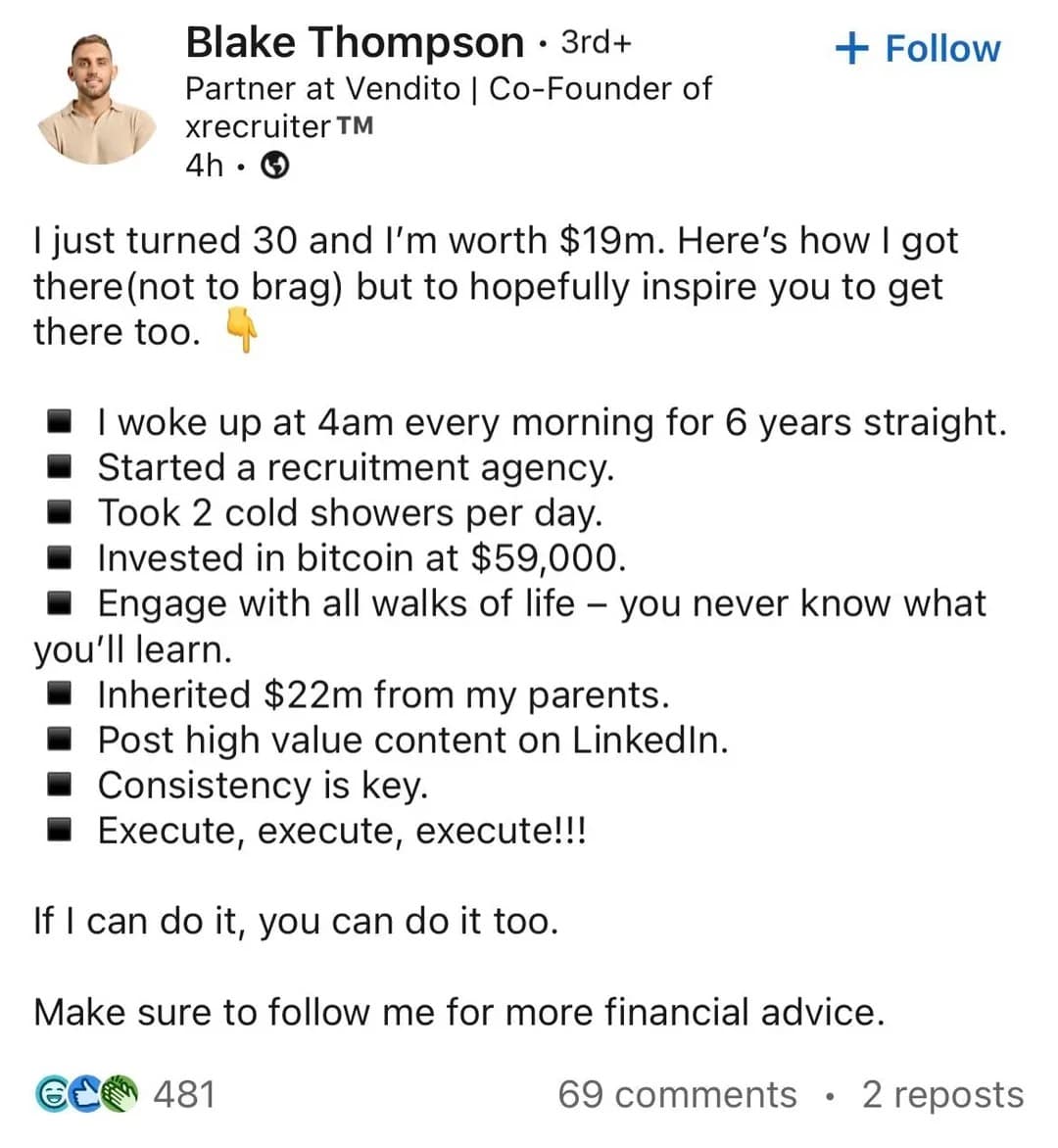The height and width of the screenshot is (1148, 1058).
Task: Select the laughing Funny reaction icon
Action: tap(50, 1092)
